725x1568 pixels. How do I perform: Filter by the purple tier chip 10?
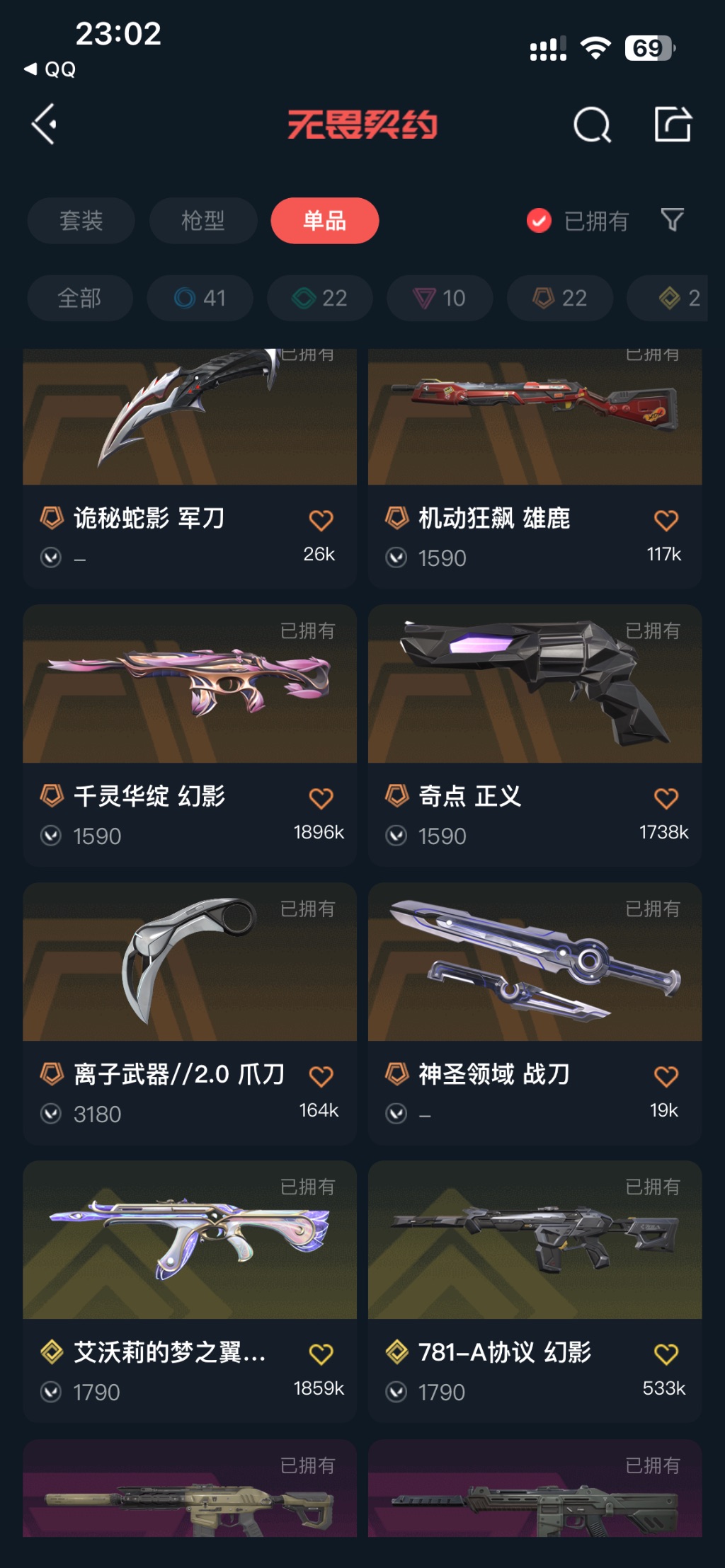(439, 298)
